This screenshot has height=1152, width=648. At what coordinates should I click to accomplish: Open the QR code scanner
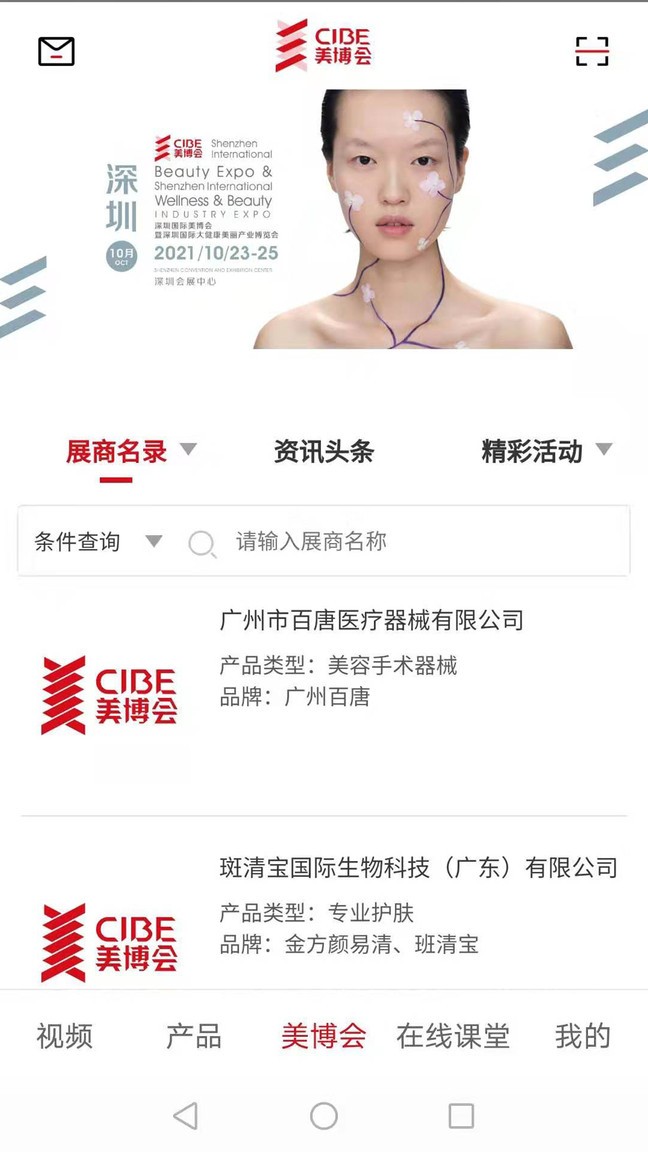pos(592,51)
